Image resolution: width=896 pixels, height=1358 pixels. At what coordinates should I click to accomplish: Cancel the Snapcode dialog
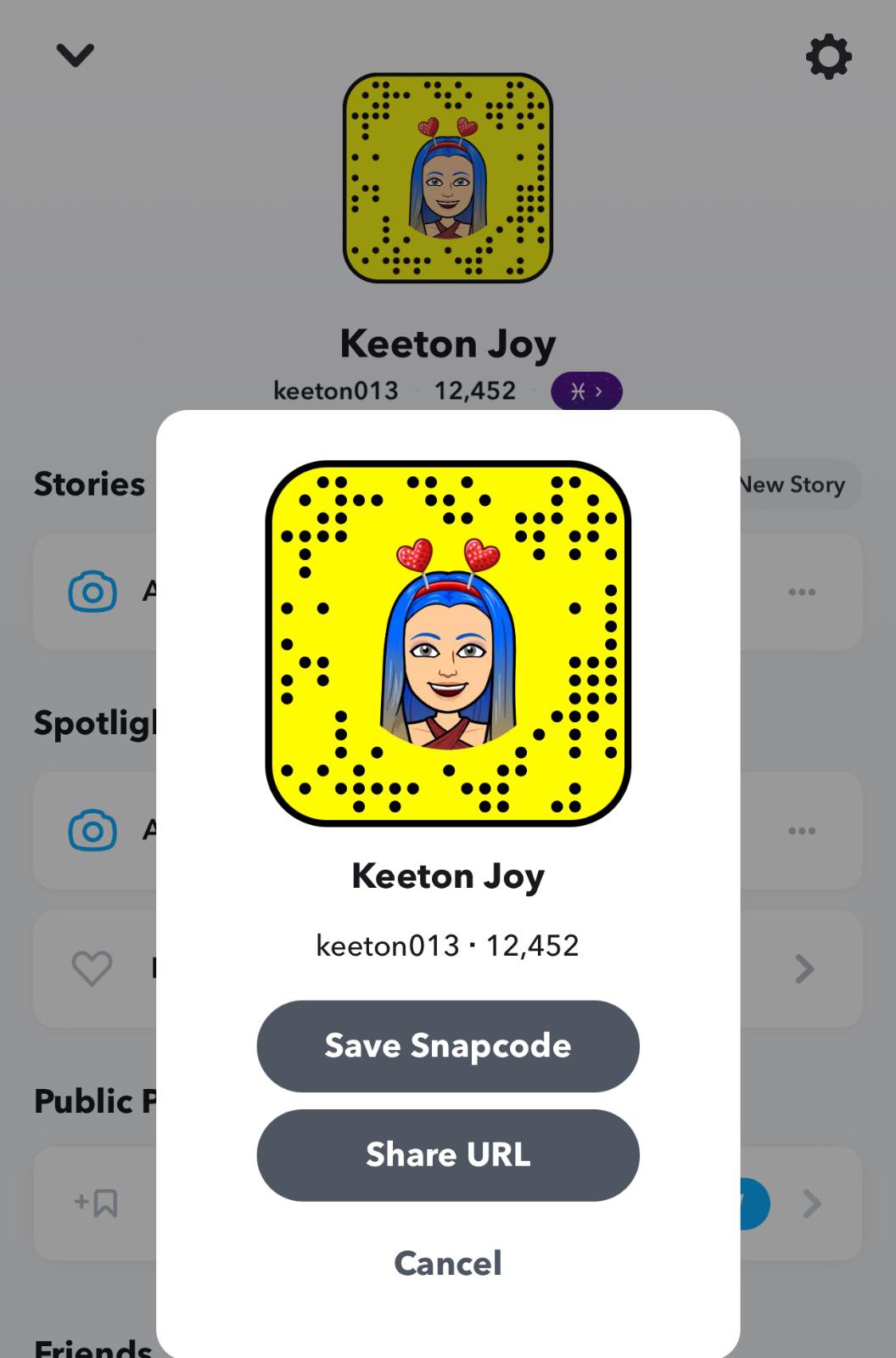point(448,1263)
